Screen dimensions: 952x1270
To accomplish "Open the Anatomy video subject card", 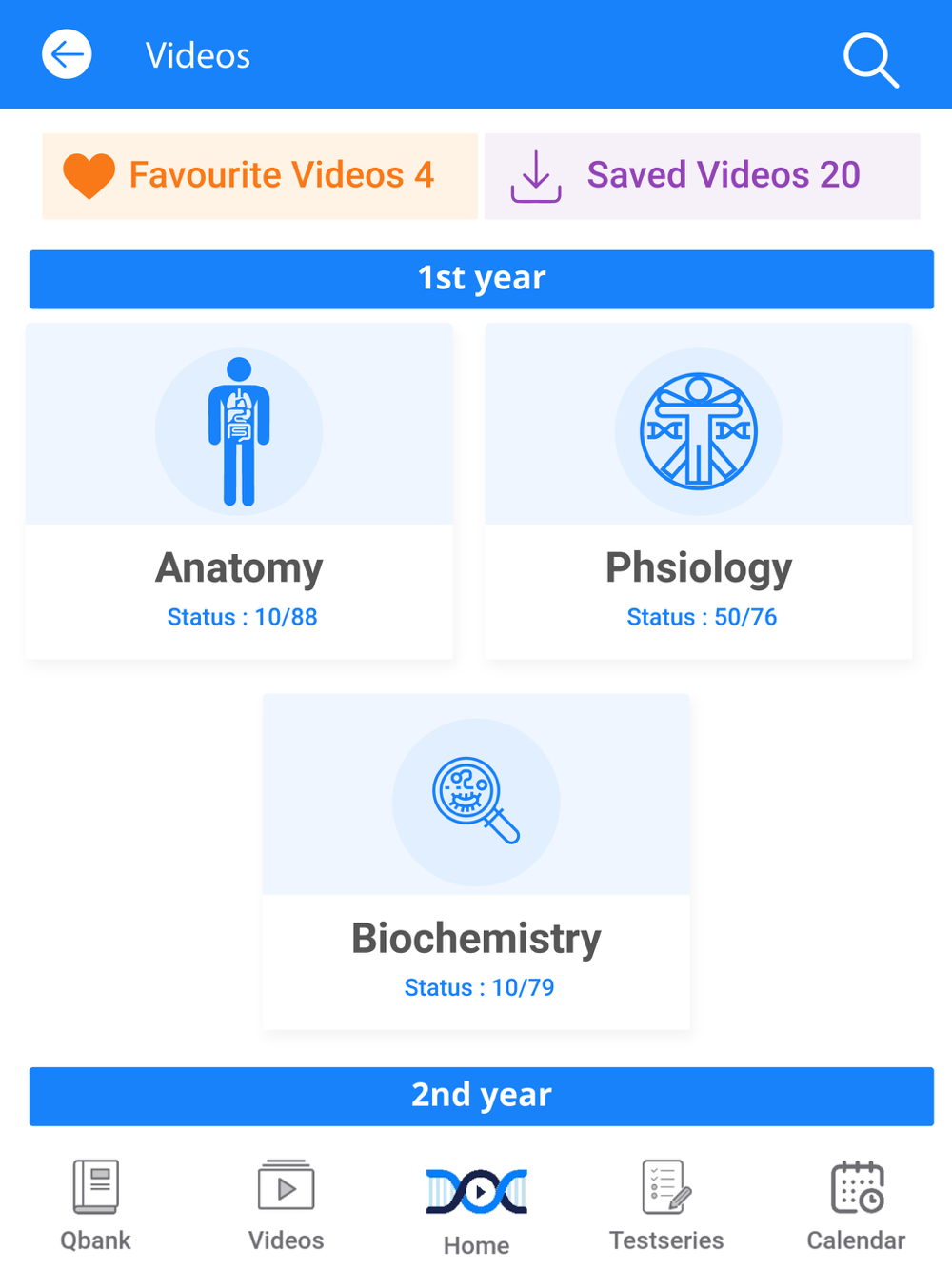I will click(239, 490).
